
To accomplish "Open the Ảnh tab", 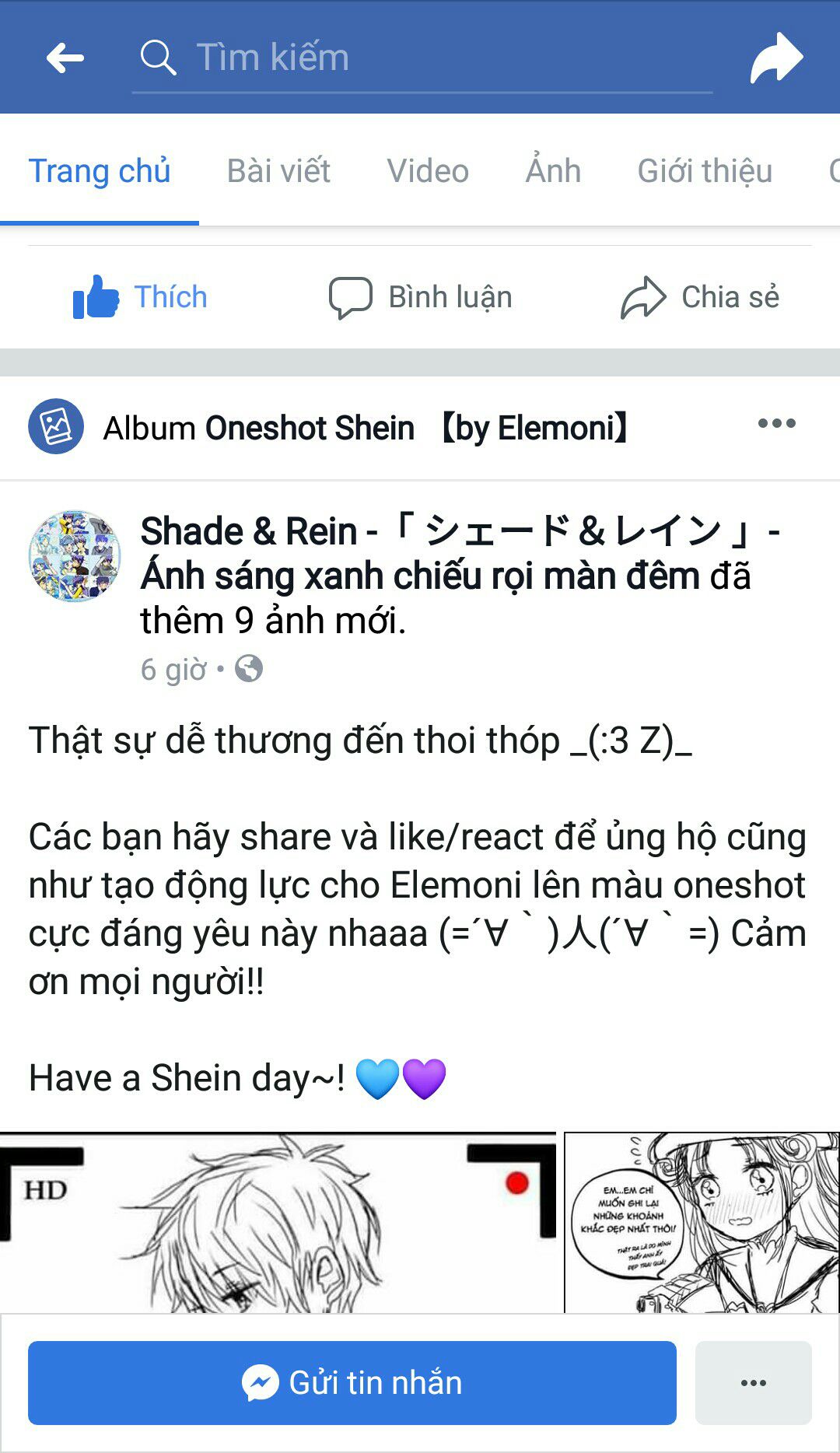I will coord(553,170).
